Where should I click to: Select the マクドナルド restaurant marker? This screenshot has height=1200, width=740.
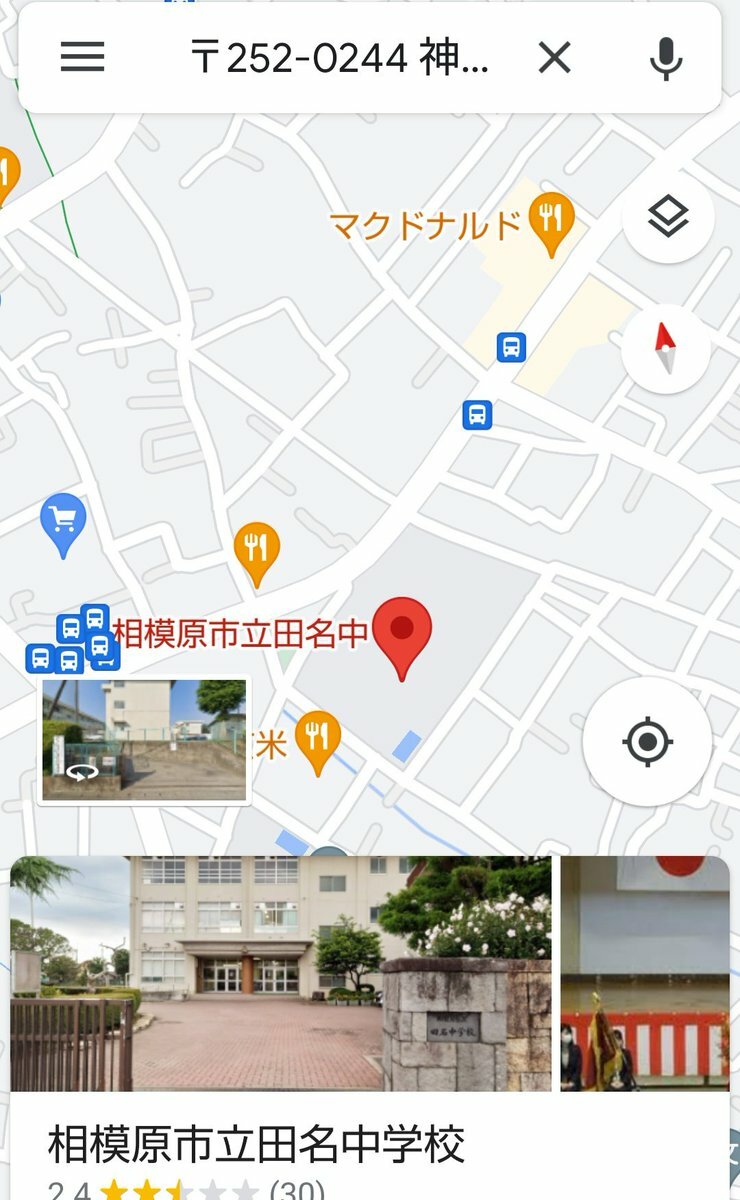550,222
